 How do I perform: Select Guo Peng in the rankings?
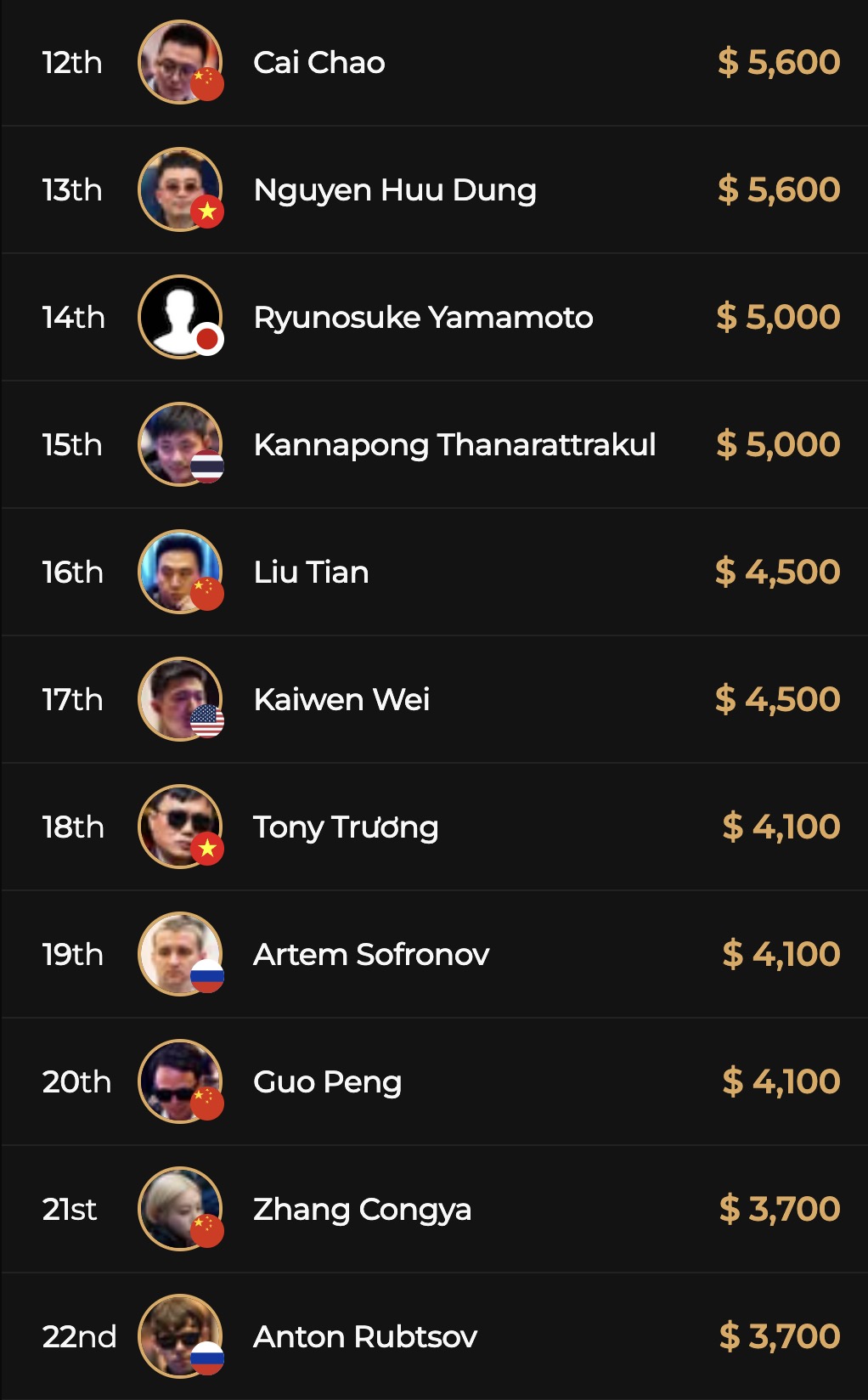click(327, 1082)
